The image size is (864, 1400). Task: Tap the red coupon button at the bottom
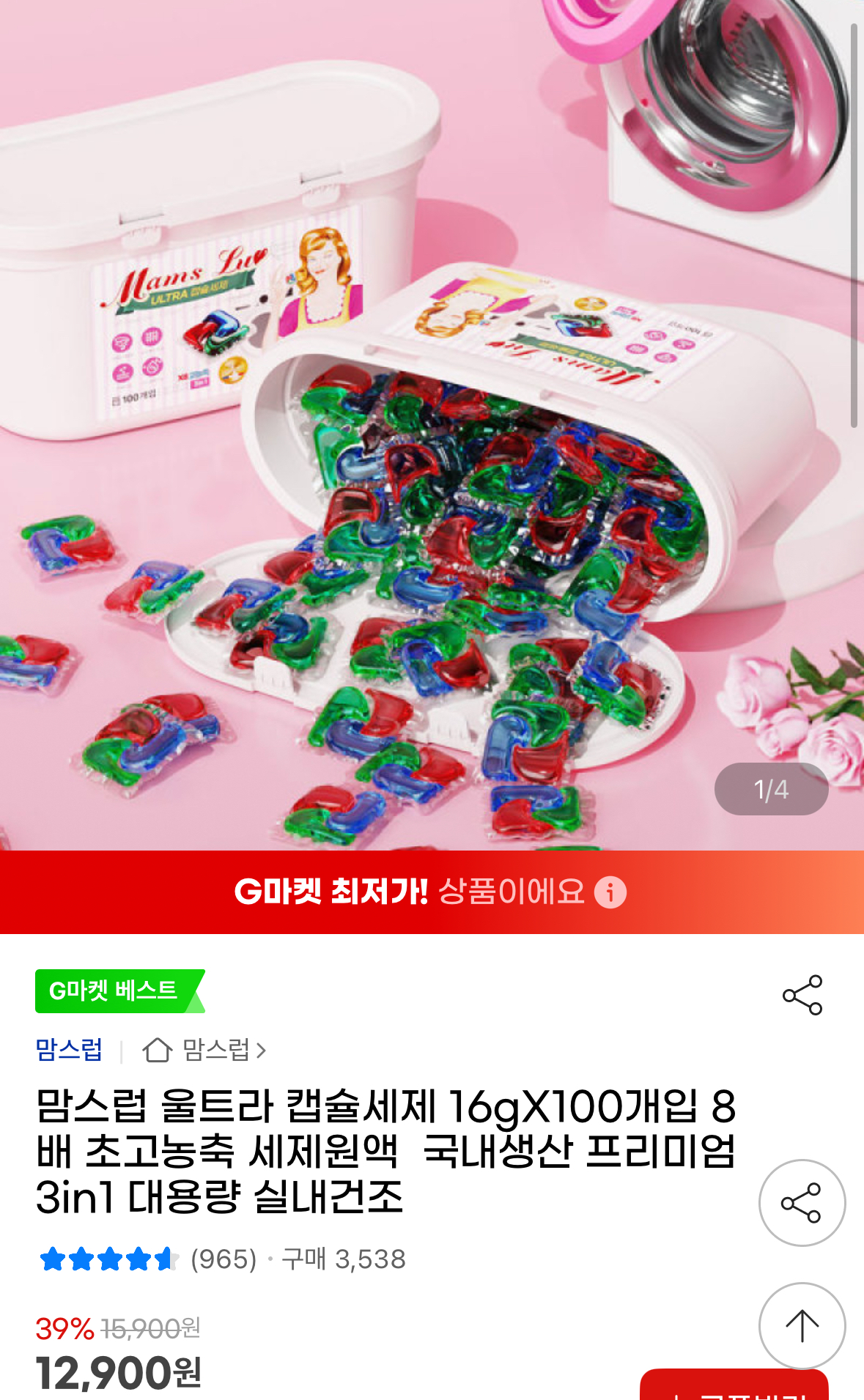coord(734,1387)
